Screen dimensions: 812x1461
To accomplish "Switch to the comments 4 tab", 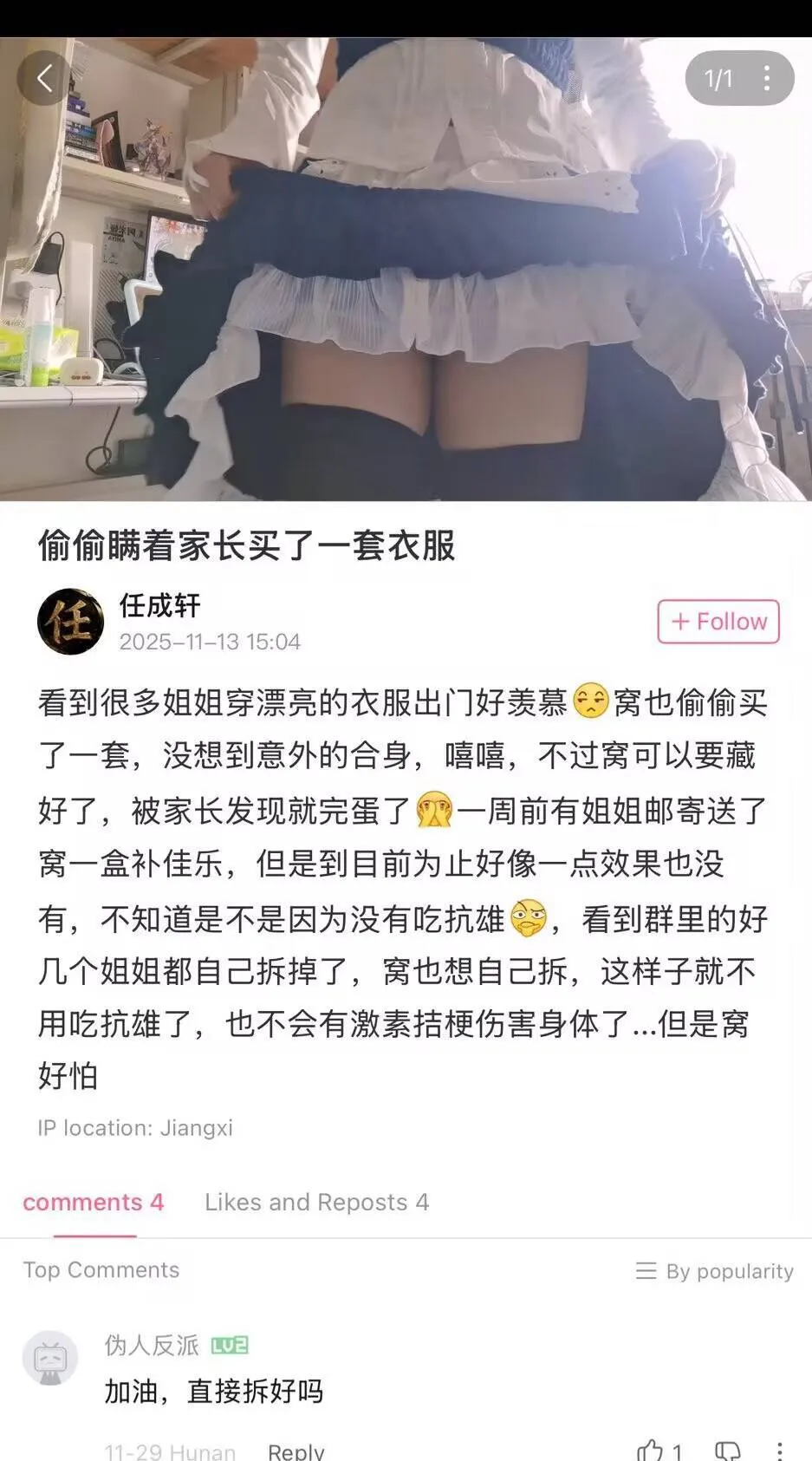I will (93, 1203).
